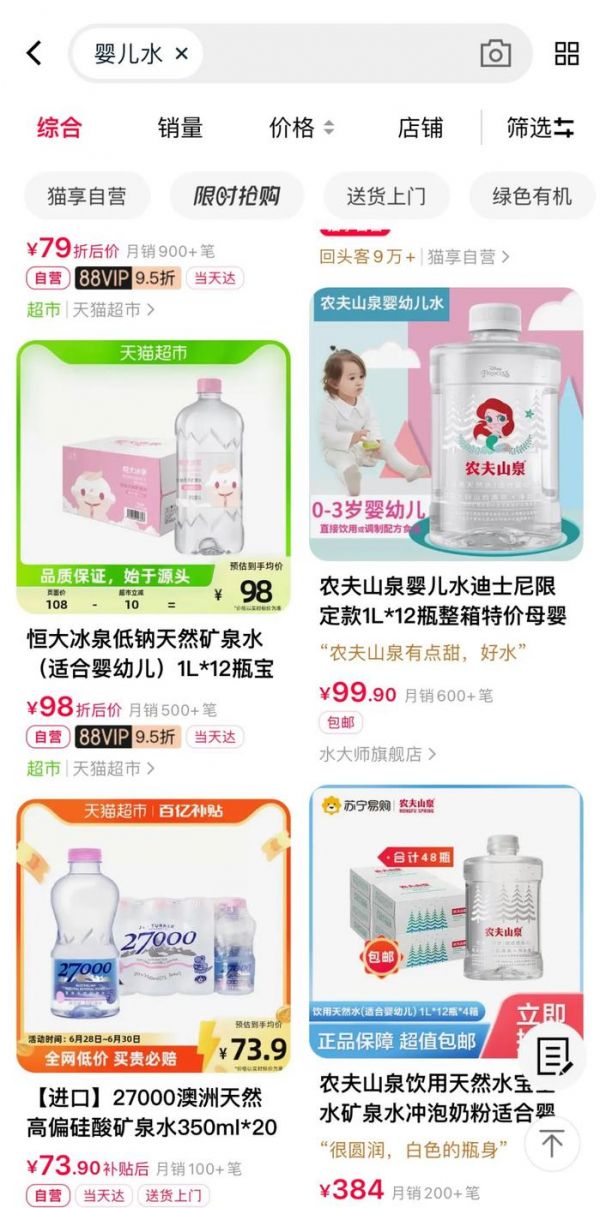Open camera image search

[x=495, y=54]
